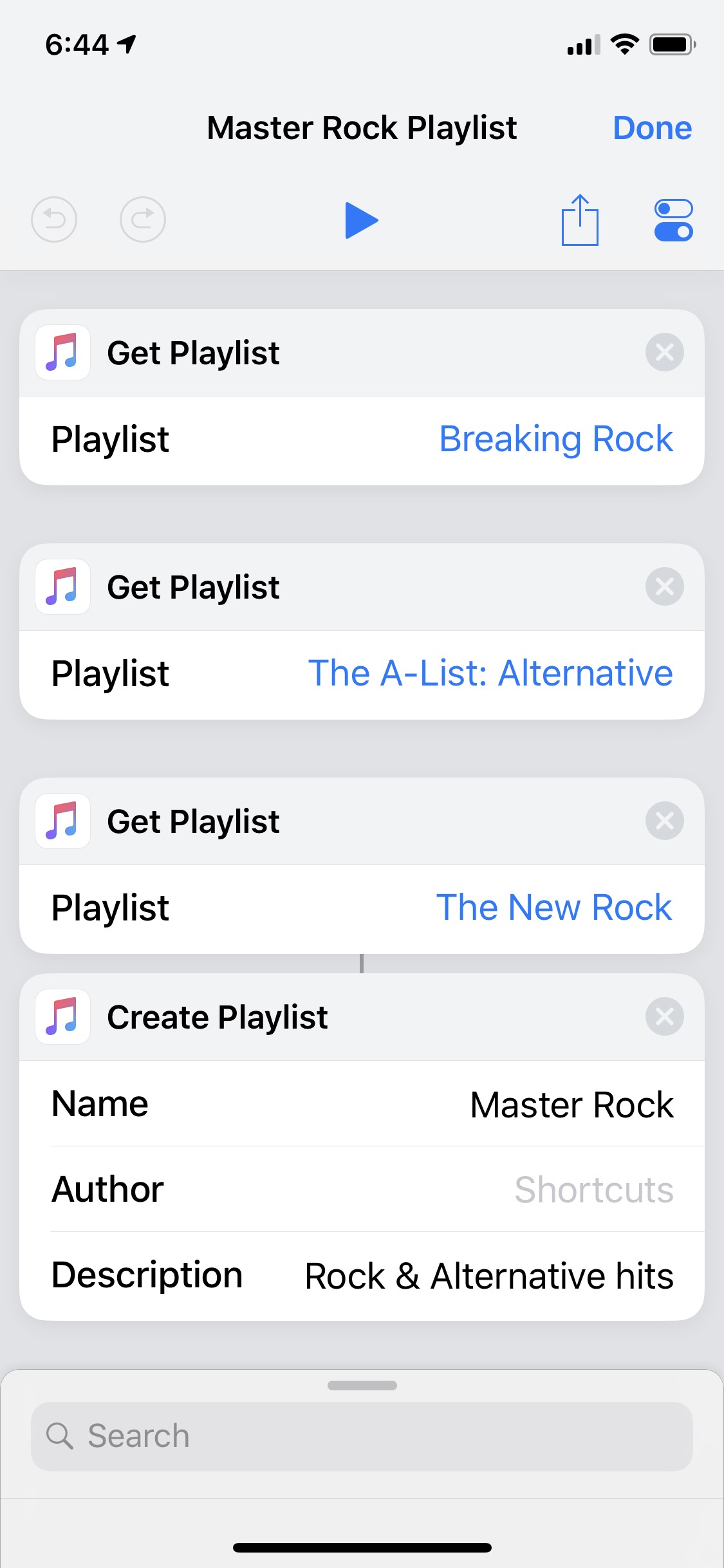
Task: Change The A-List: Alternative playlist selection
Action: click(x=490, y=674)
